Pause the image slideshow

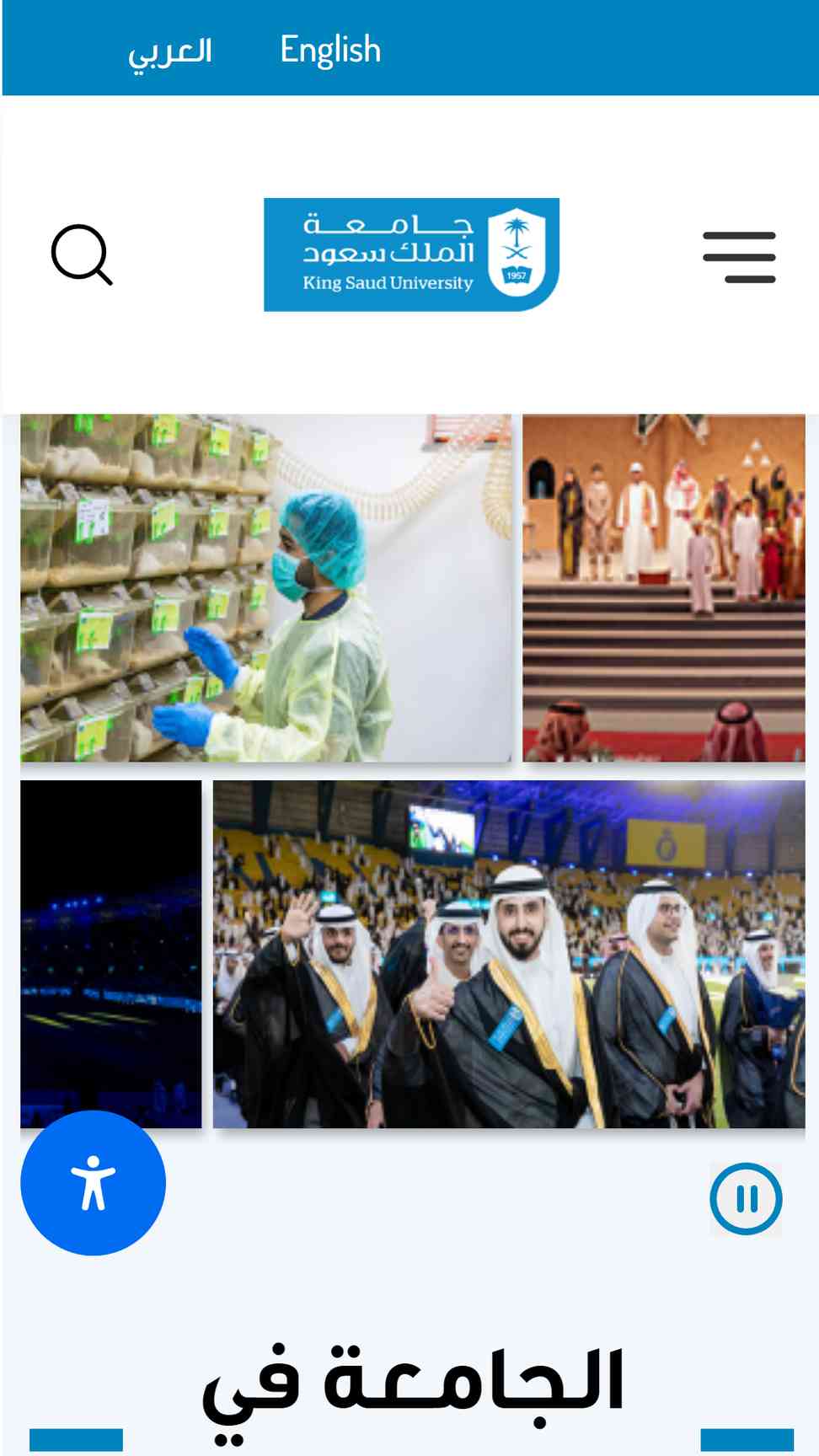(746, 1198)
